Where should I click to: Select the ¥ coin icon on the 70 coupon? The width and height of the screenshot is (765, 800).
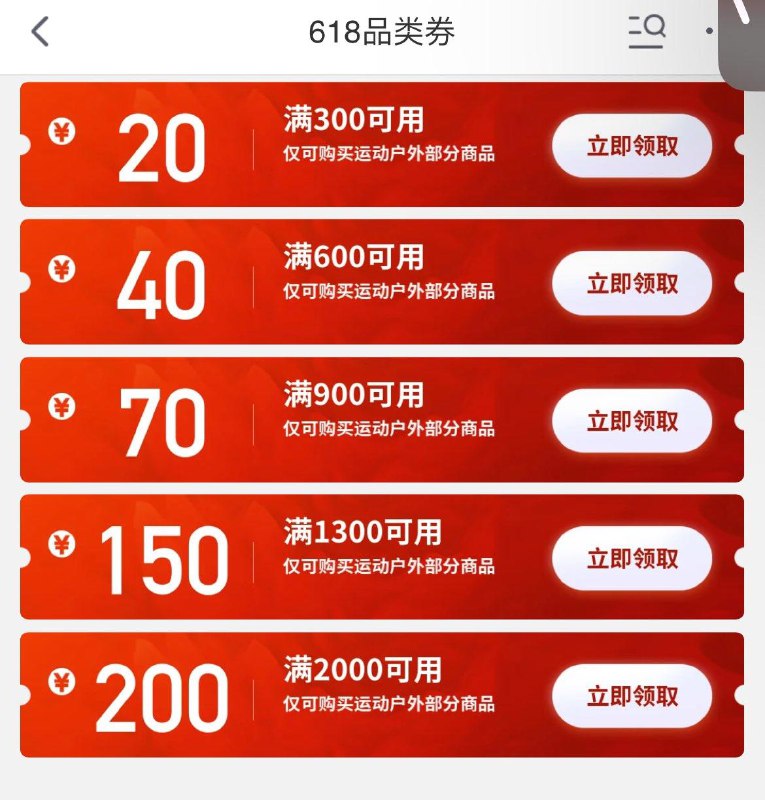click(x=63, y=406)
